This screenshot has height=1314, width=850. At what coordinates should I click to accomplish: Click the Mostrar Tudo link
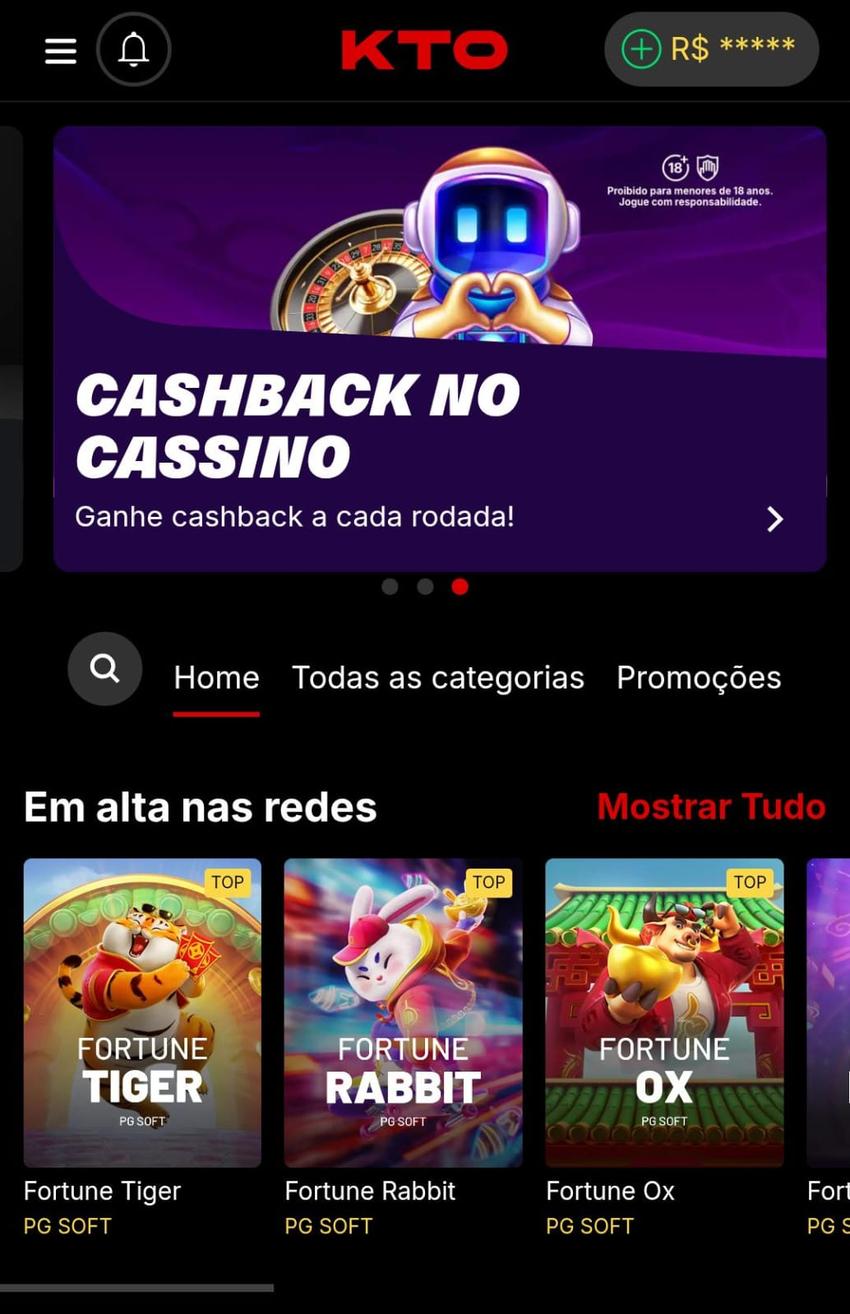[710, 807]
